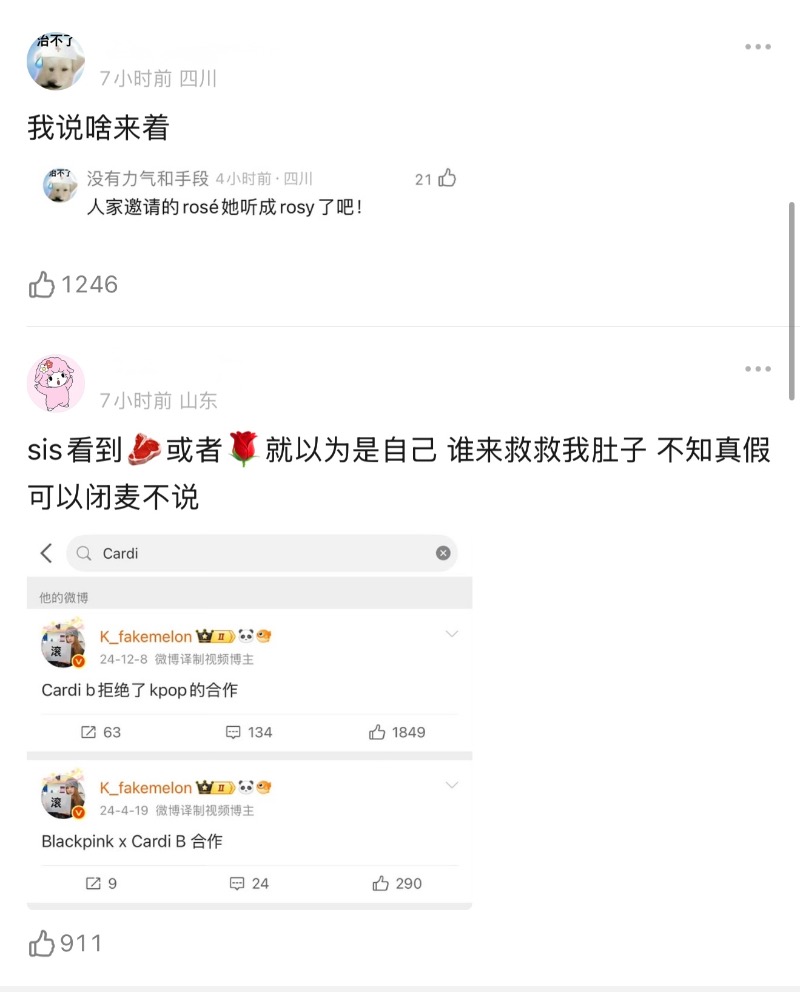Like the comment with 1246 likes
The height and width of the screenshot is (992, 800).
click(42, 285)
